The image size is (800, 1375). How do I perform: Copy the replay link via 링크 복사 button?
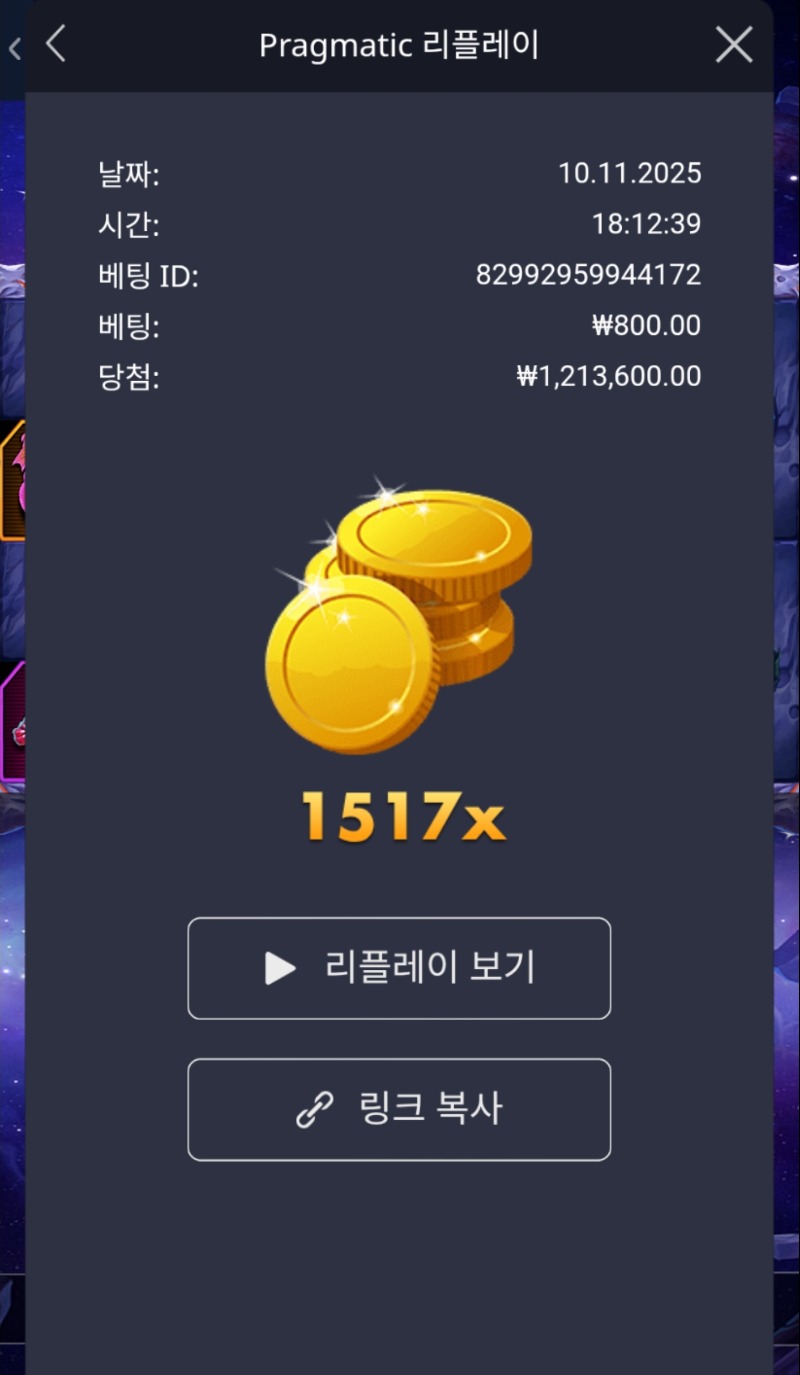click(x=398, y=1110)
